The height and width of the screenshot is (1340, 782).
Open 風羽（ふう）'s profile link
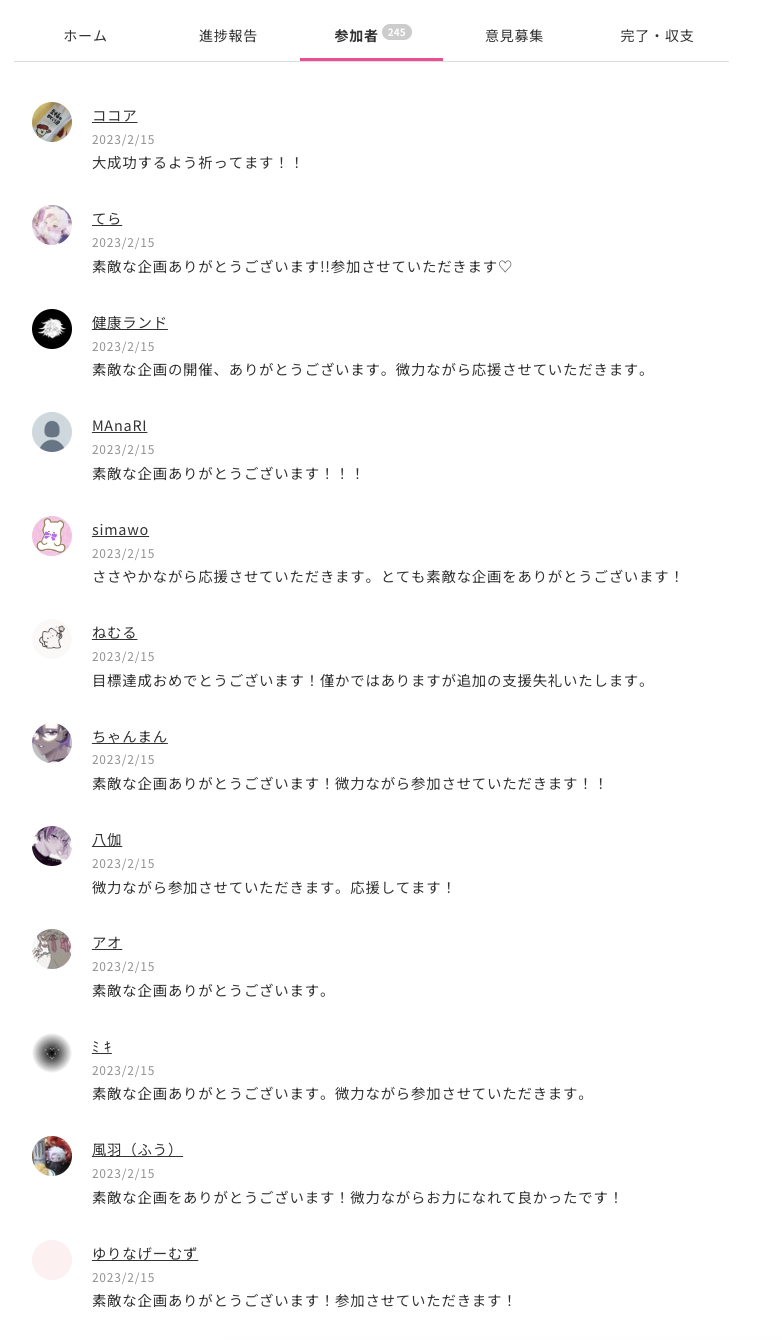[x=137, y=1150]
